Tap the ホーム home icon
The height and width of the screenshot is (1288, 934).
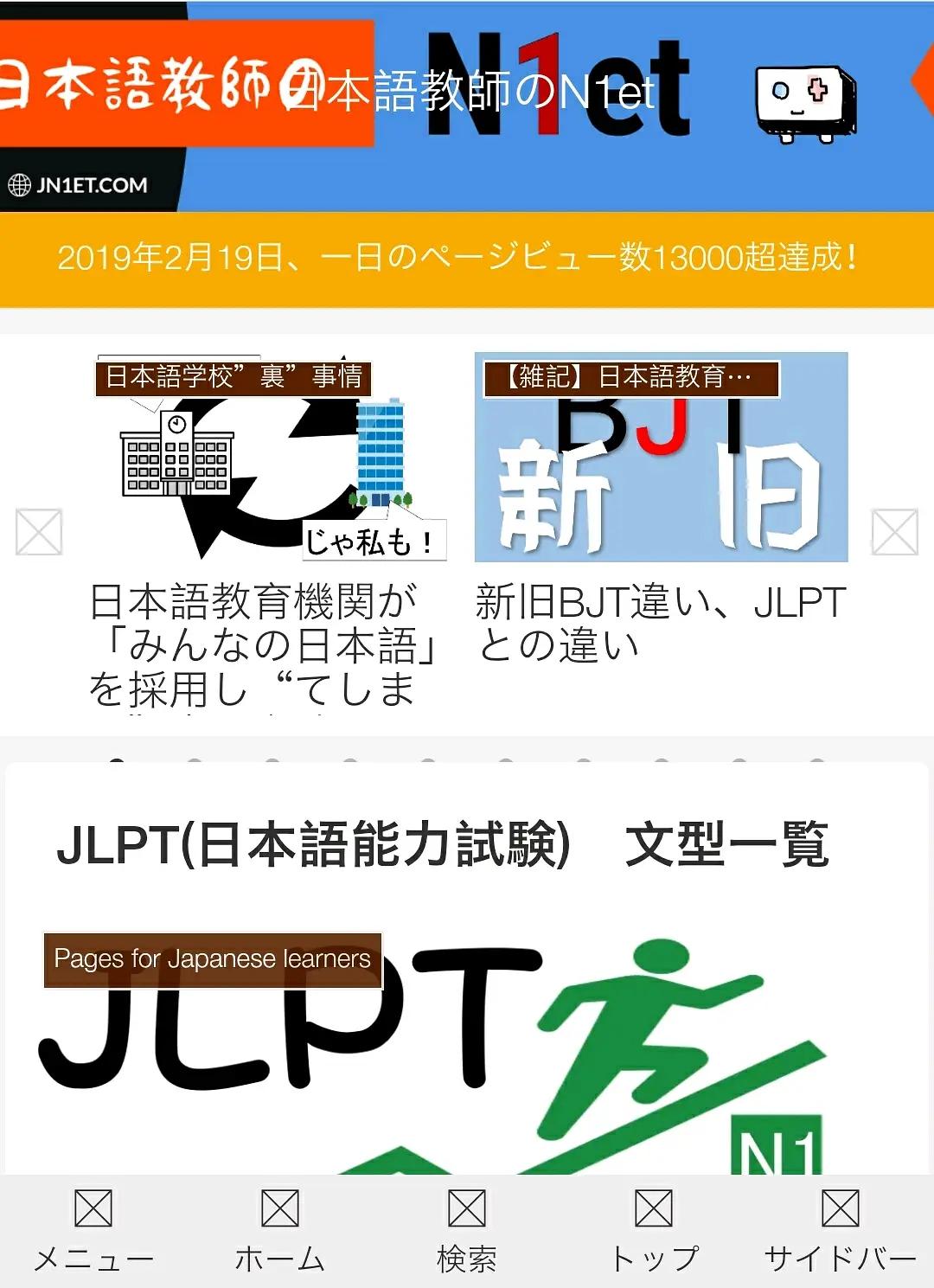(279, 1208)
